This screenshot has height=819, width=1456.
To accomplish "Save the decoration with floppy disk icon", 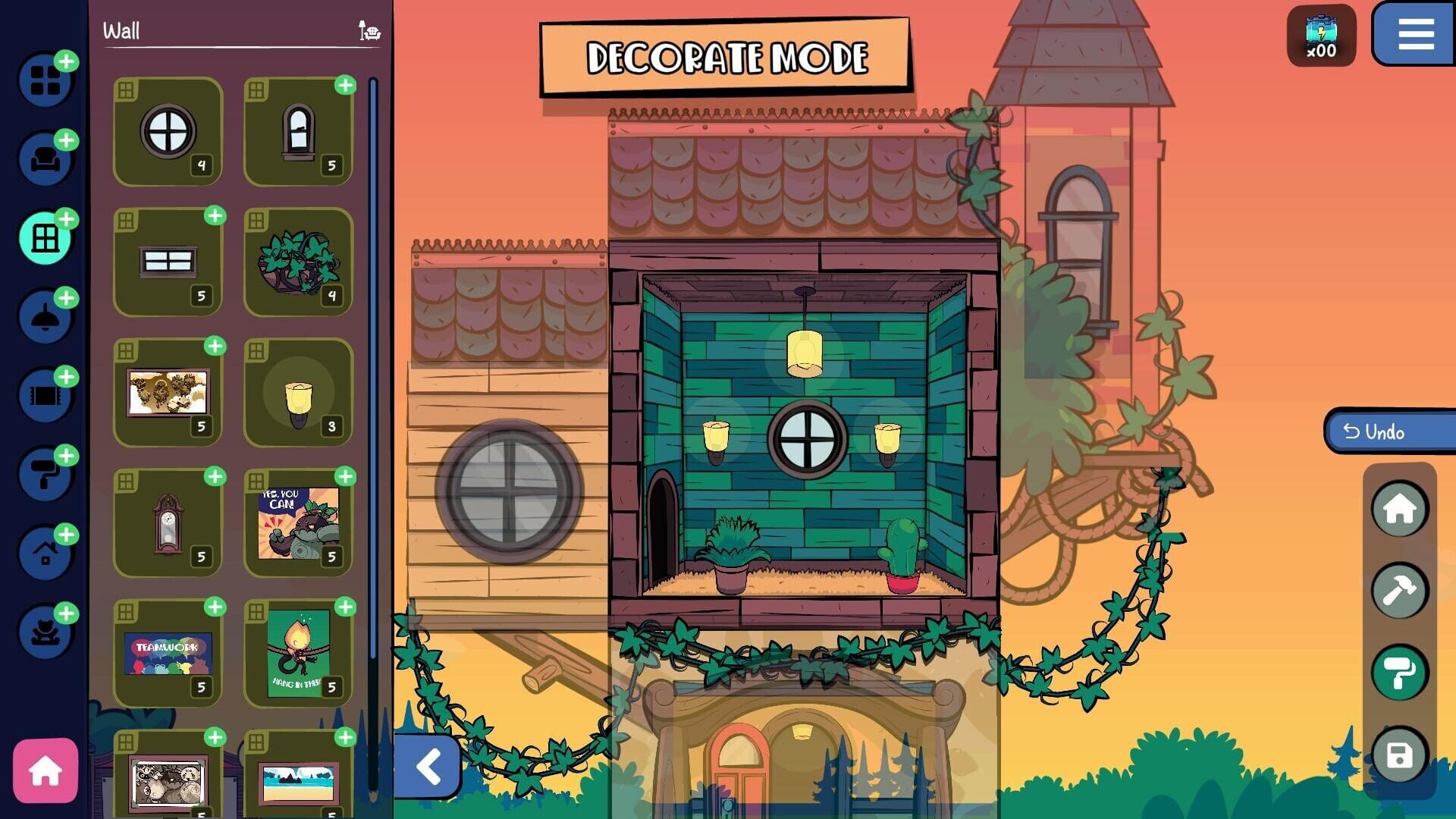I will click(x=1399, y=755).
